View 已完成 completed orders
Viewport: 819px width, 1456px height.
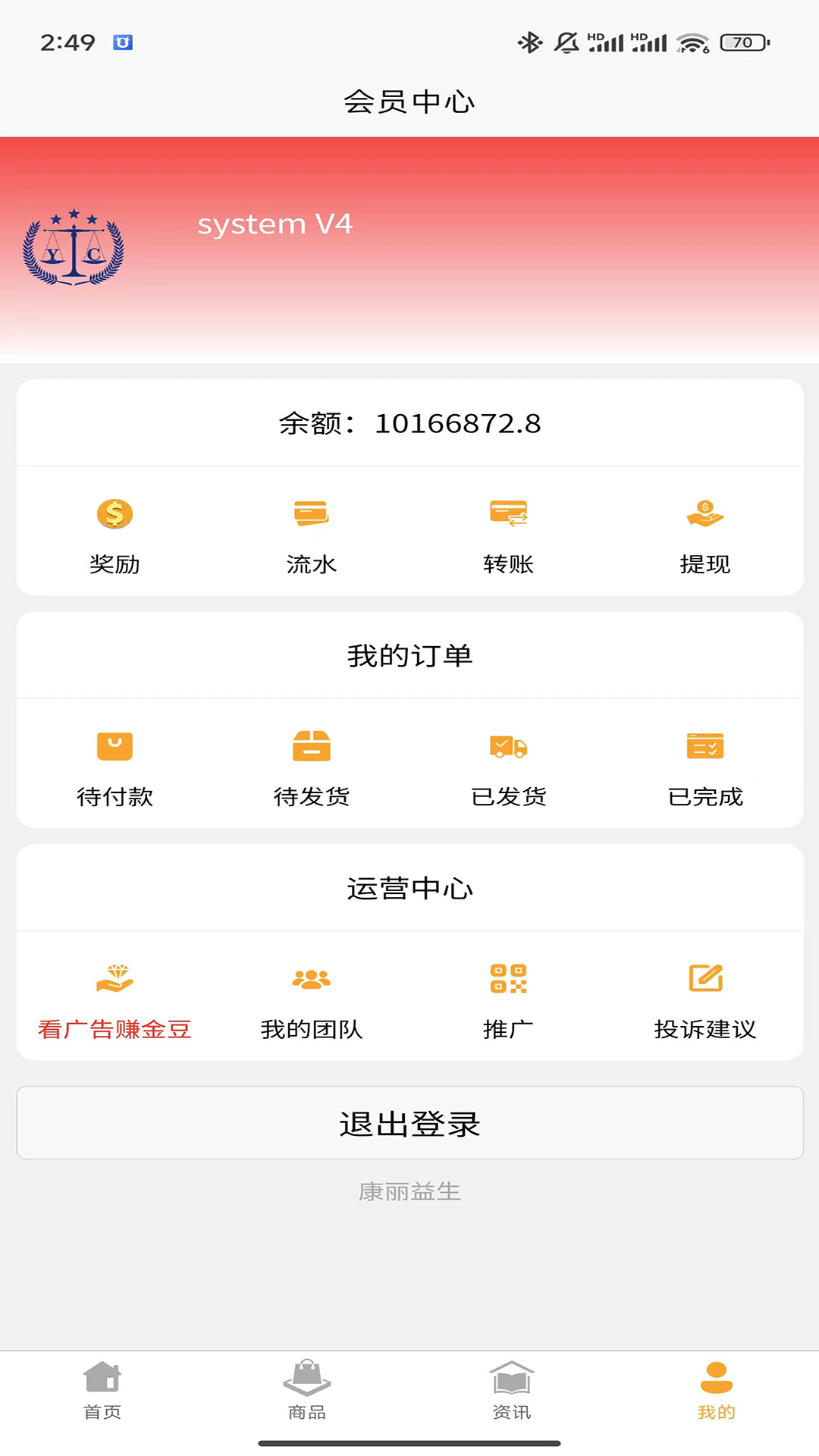pyautogui.click(x=704, y=767)
